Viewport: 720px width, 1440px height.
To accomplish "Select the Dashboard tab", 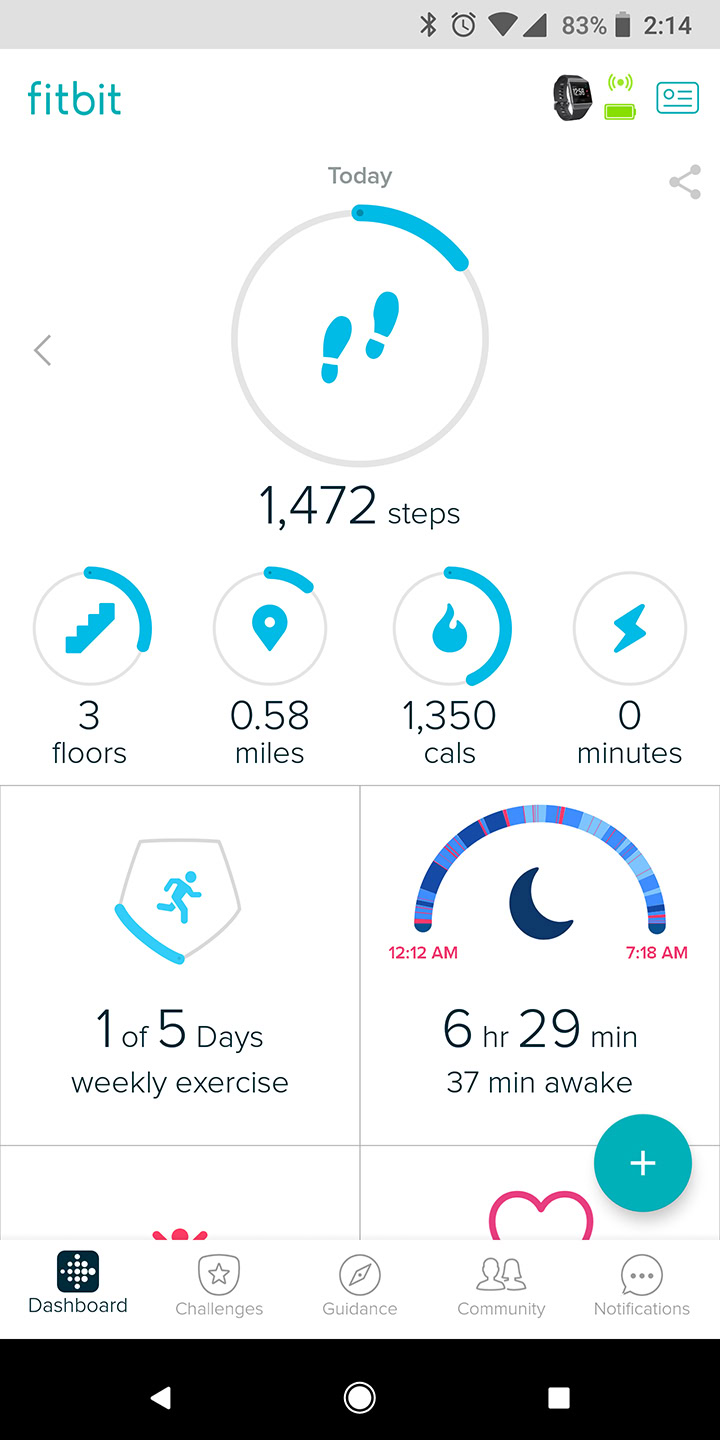I will (78, 1284).
